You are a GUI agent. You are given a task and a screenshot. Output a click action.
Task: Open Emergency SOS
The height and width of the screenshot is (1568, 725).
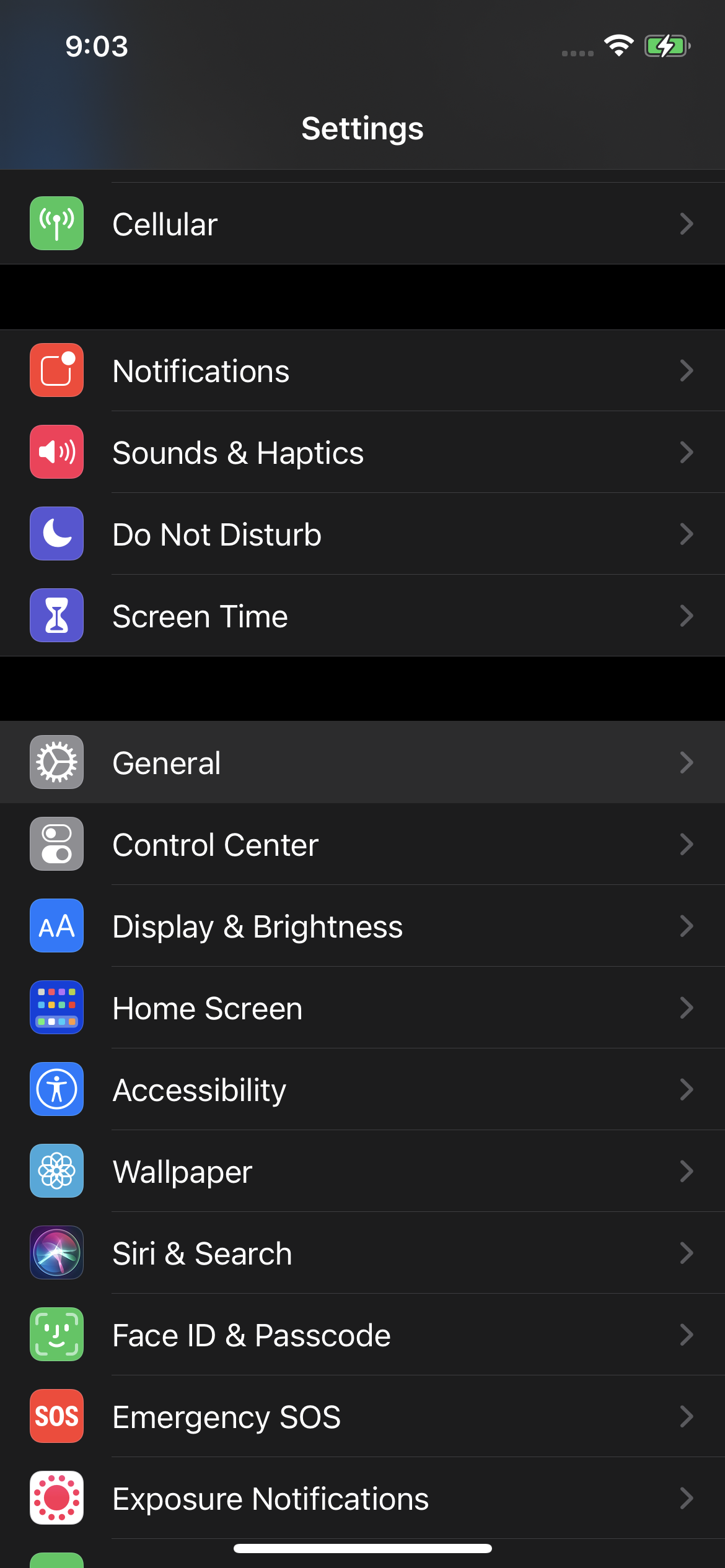[x=362, y=1416]
